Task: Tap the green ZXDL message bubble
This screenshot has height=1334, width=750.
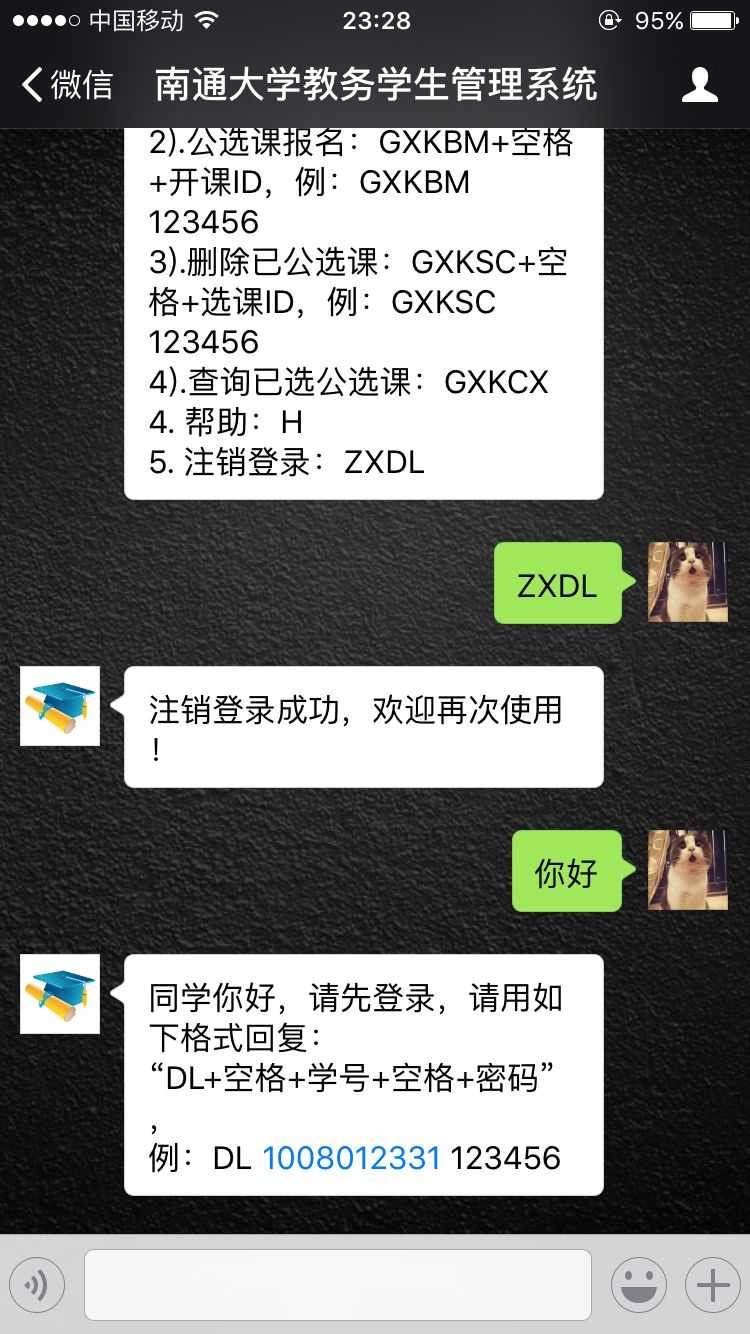Action: [557, 583]
